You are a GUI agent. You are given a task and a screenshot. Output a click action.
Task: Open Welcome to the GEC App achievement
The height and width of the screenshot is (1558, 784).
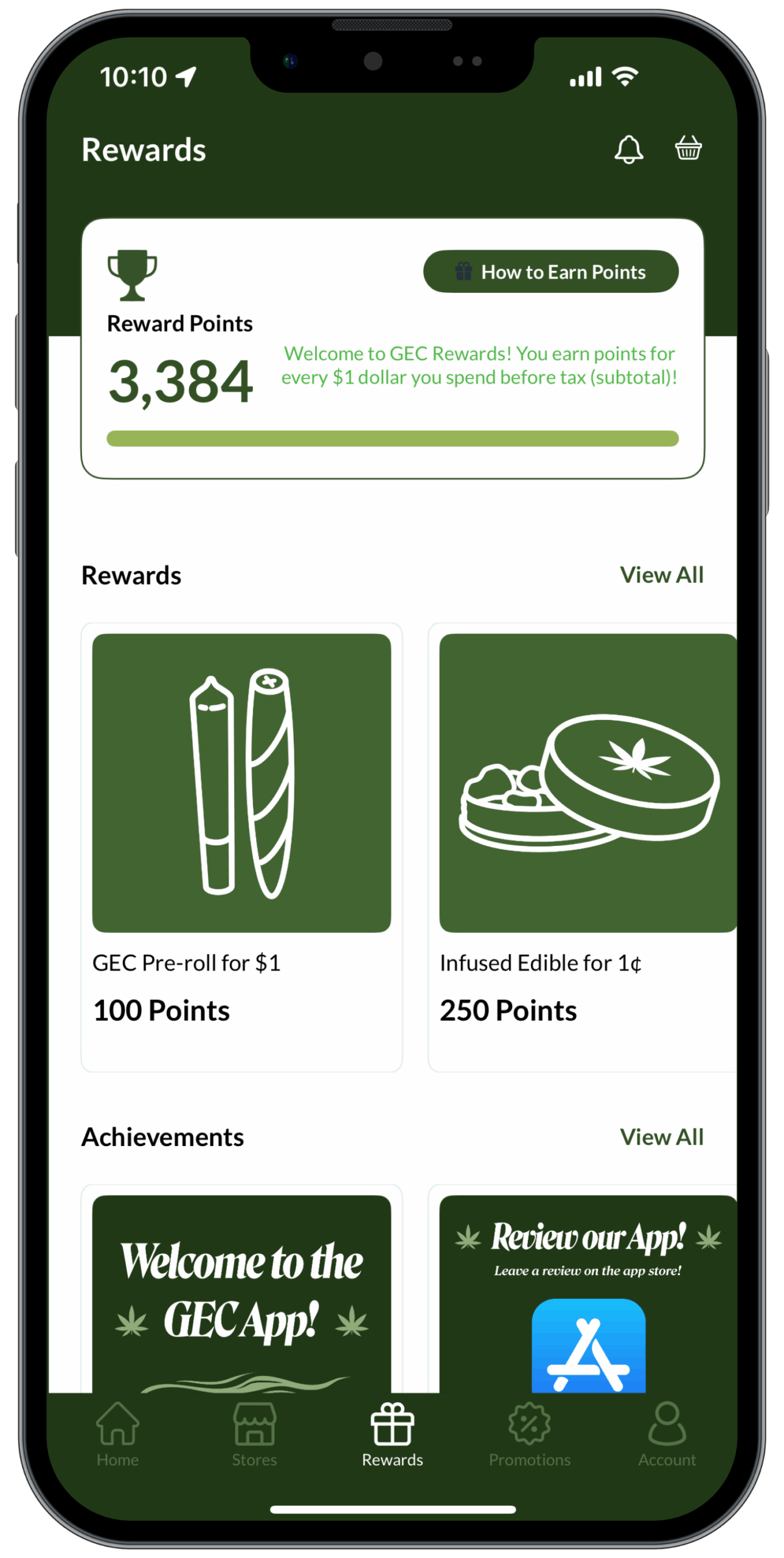point(241,1290)
